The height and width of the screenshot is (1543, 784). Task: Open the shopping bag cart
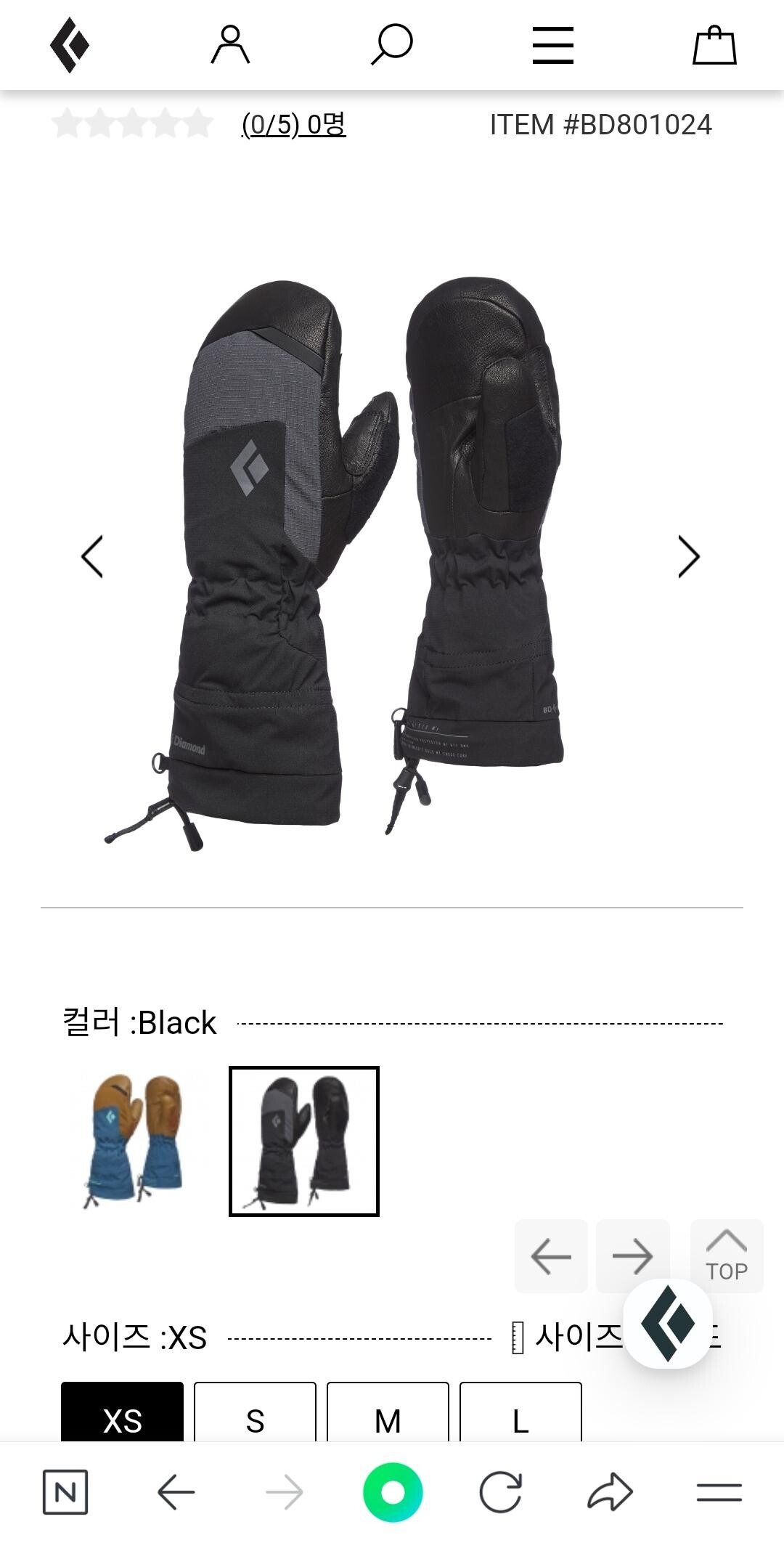[x=714, y=45]
